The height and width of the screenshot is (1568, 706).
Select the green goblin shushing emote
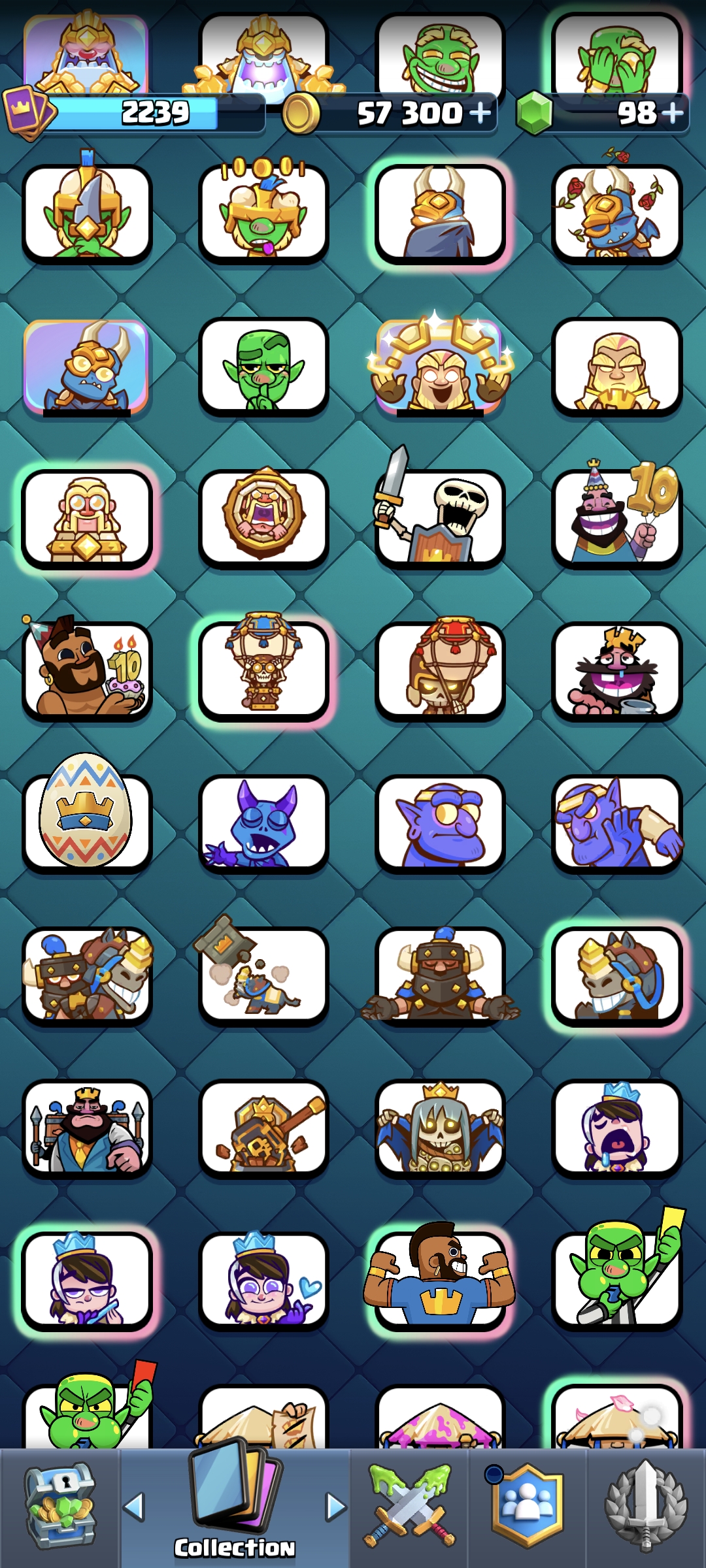[x=264, y=366]
